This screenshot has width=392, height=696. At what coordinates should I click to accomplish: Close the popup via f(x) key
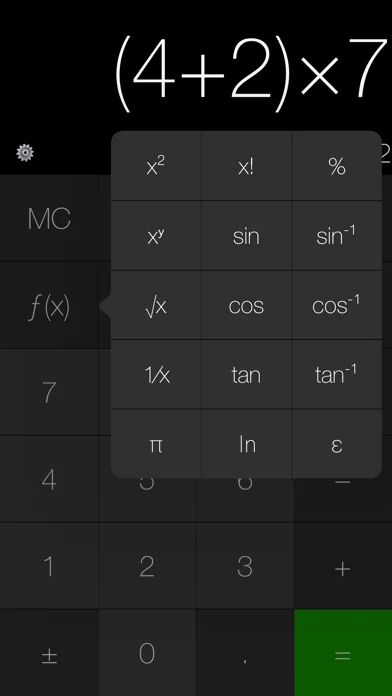pos(49,306)
